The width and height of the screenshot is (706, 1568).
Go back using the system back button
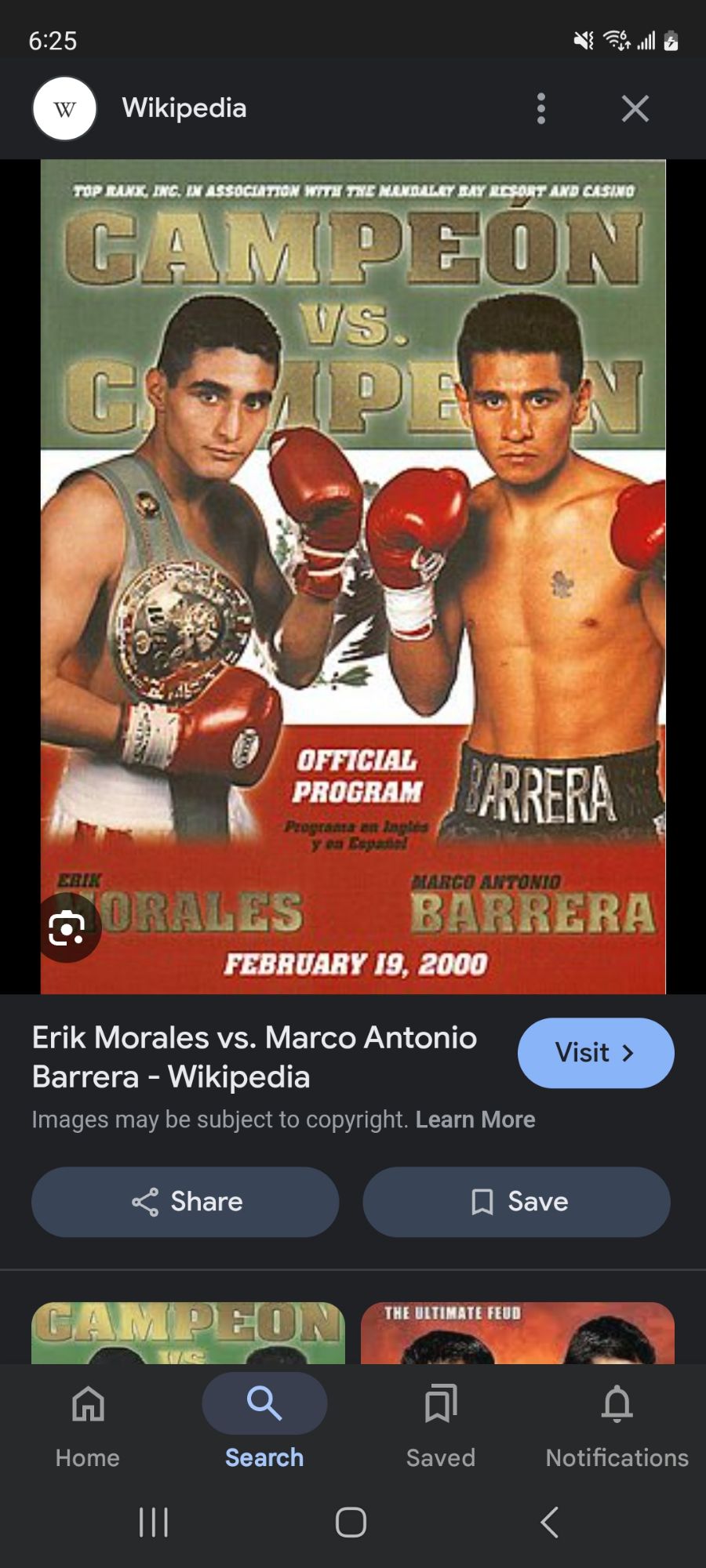549,1523
